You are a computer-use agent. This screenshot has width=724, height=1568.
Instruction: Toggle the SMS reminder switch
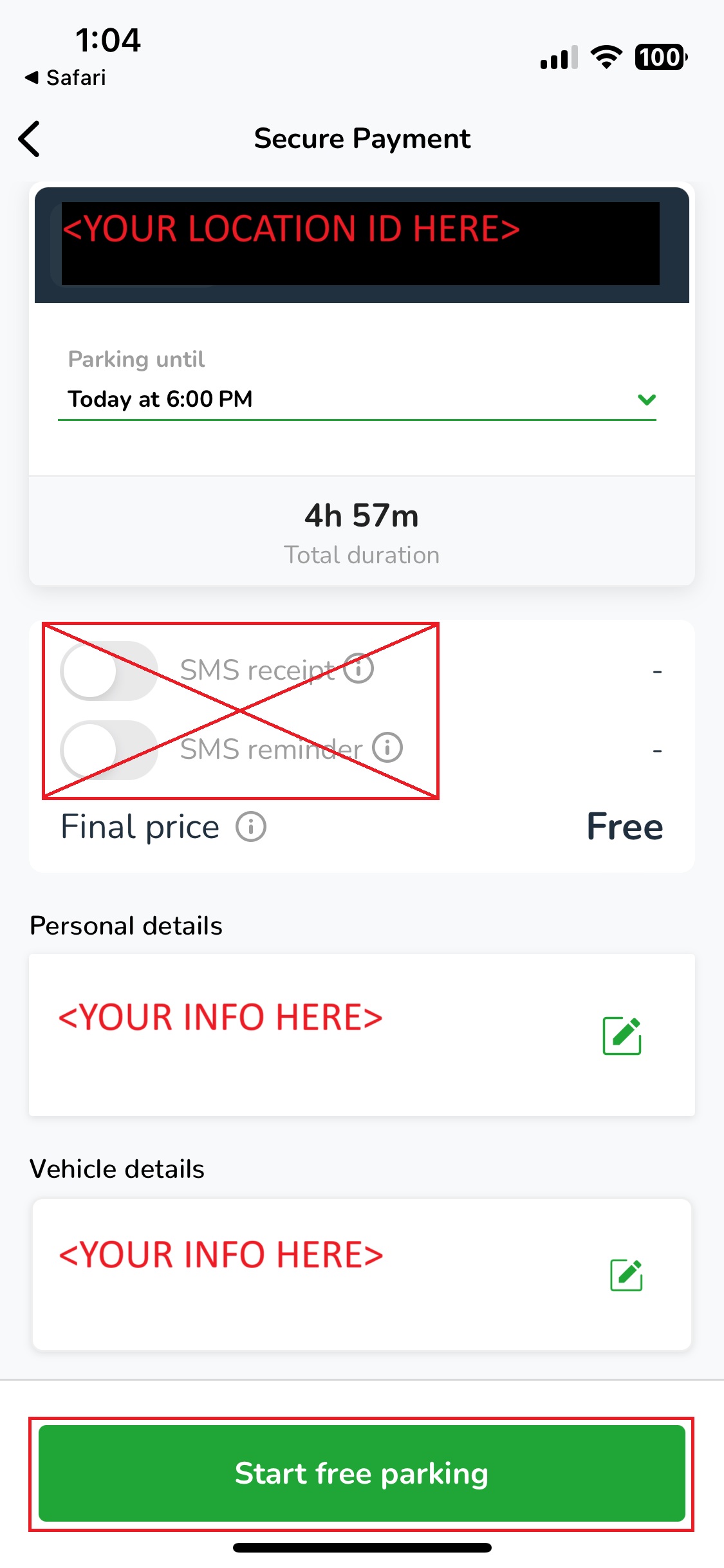(x=109, y=750)
